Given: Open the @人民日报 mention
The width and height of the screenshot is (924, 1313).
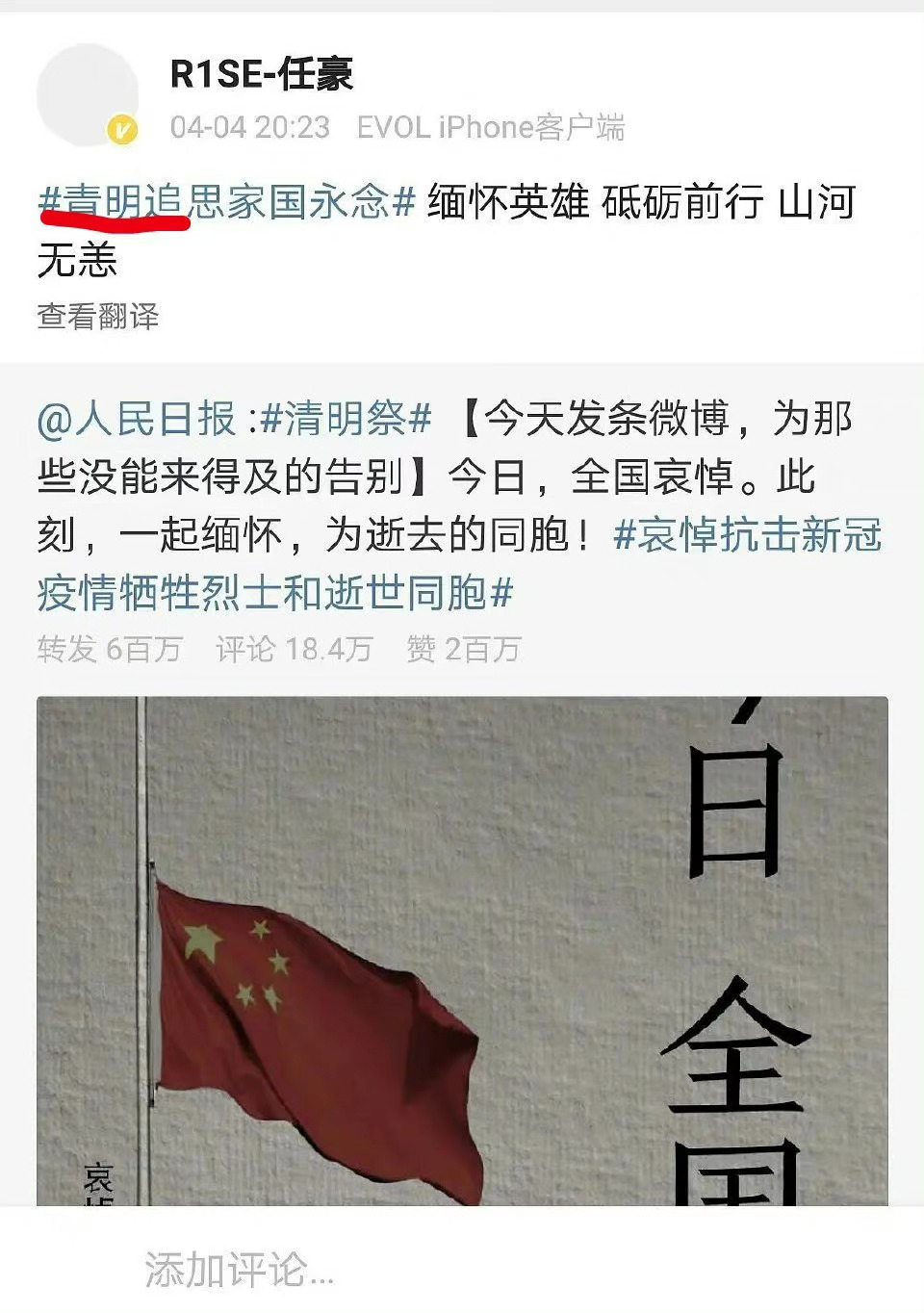Looking at the screenshot, I should coord(137,419).
